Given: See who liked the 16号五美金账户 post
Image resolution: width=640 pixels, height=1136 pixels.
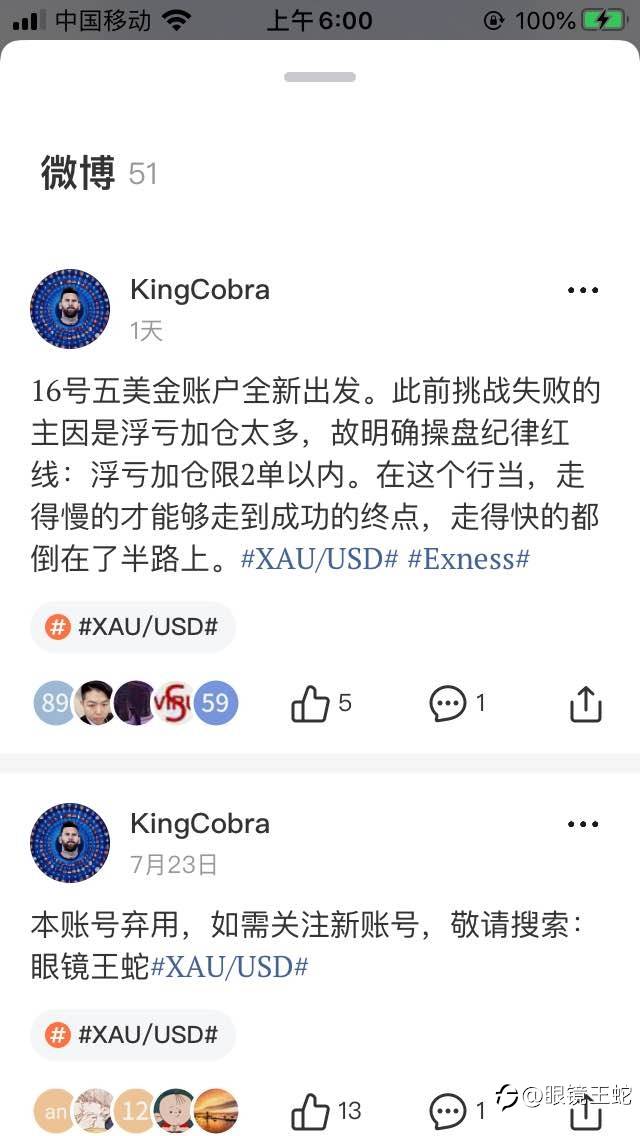Looking at the screenshot, I should click(x=135, y=703).
